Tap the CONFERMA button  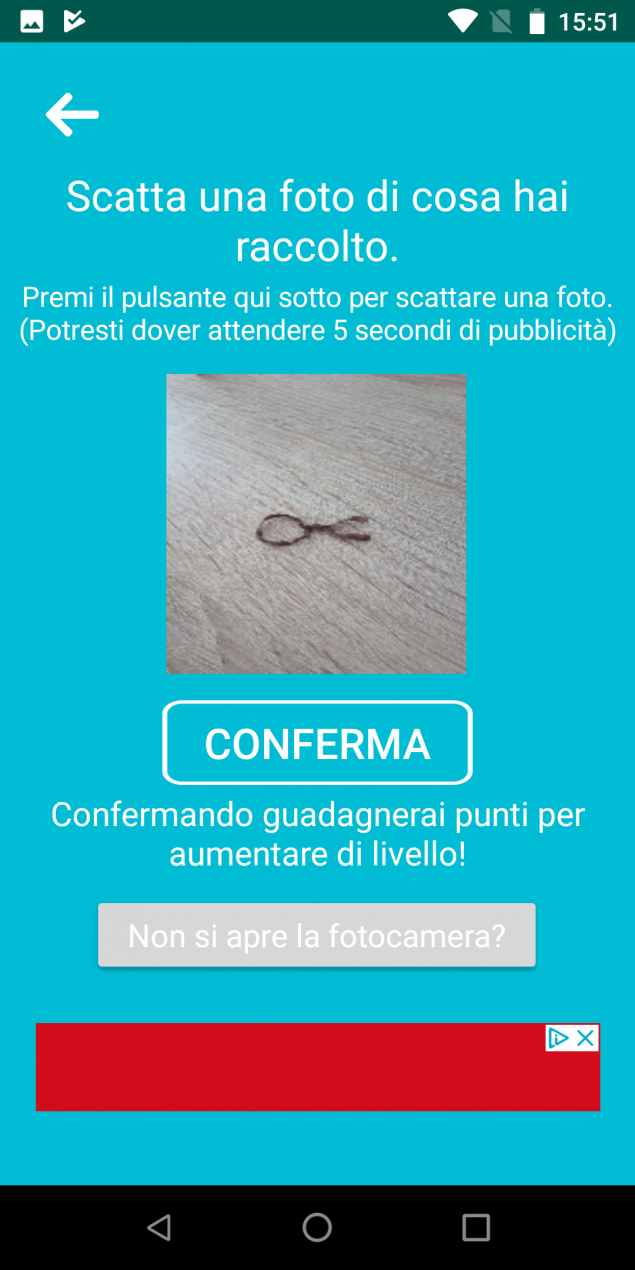coord(317,743)
